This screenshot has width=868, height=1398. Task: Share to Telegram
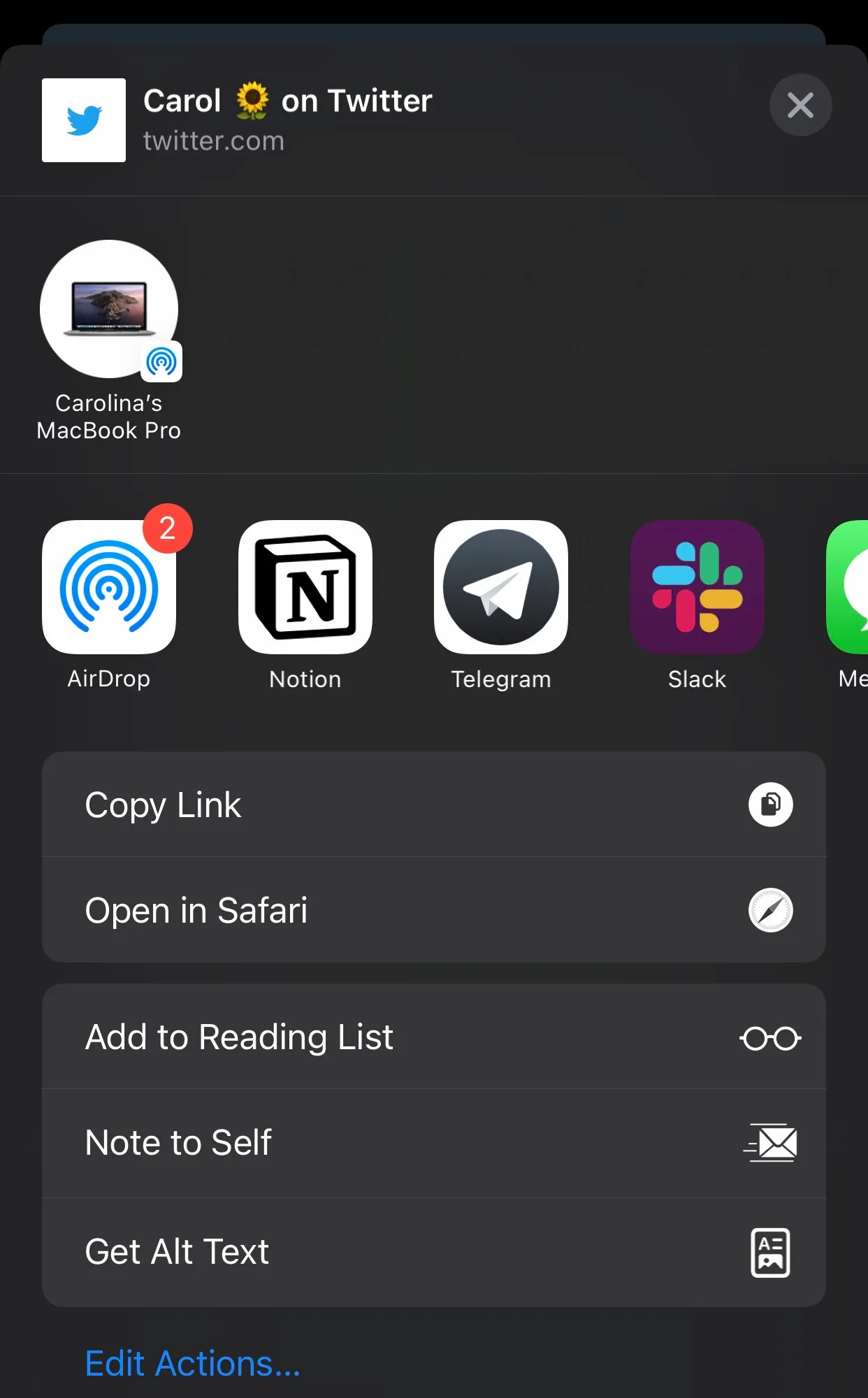click(x=500, y=587)
